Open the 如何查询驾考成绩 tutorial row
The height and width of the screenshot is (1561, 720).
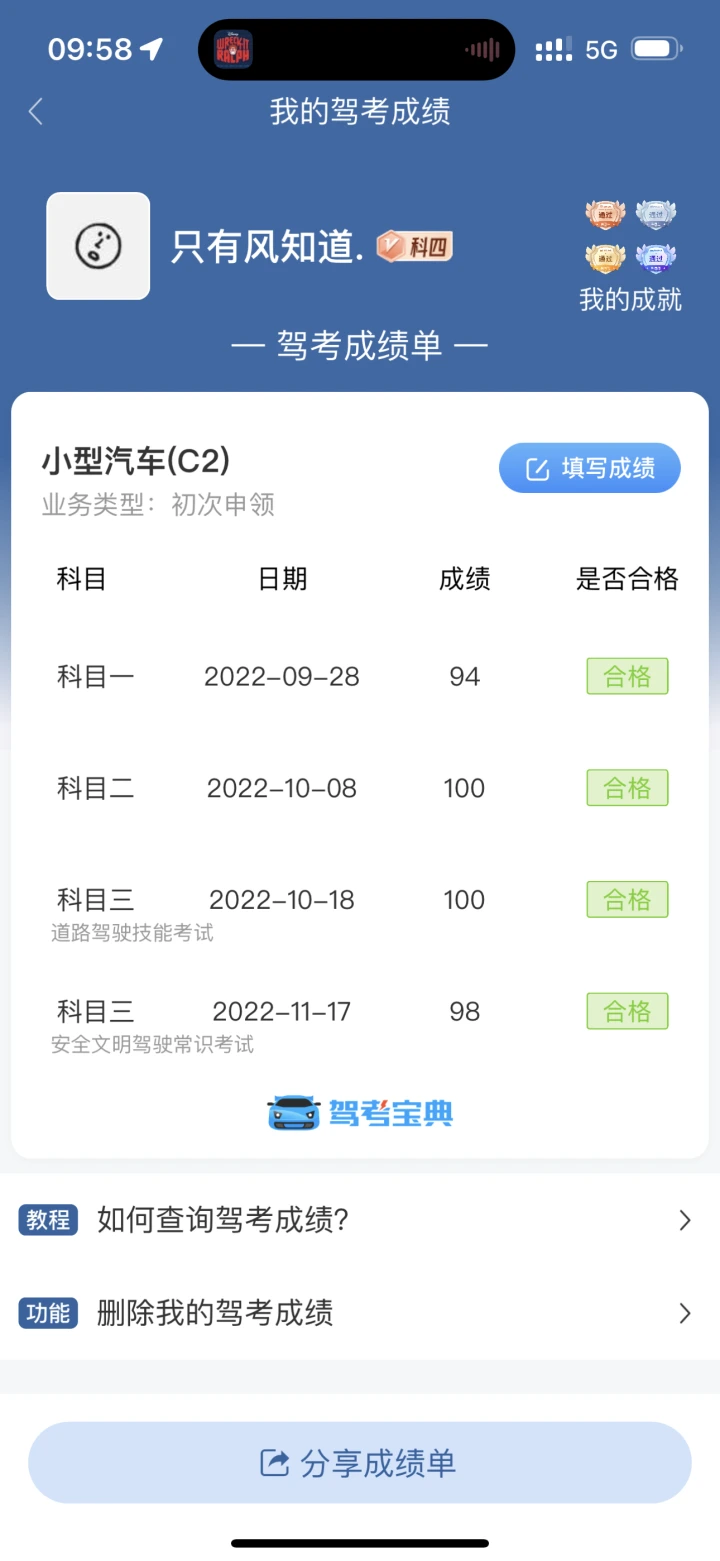pos(360,1220)
